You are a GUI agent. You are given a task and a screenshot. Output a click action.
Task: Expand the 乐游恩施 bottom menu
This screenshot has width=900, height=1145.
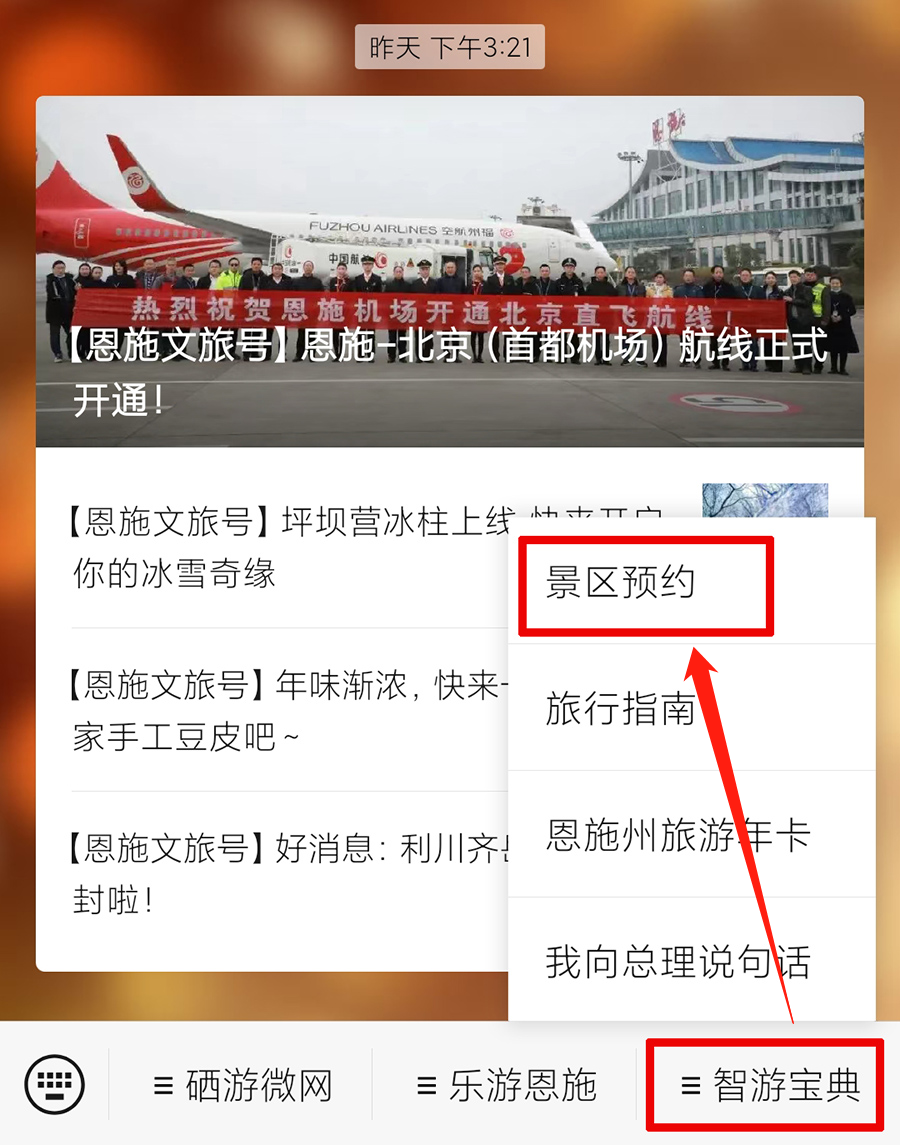click(505, 1086)
